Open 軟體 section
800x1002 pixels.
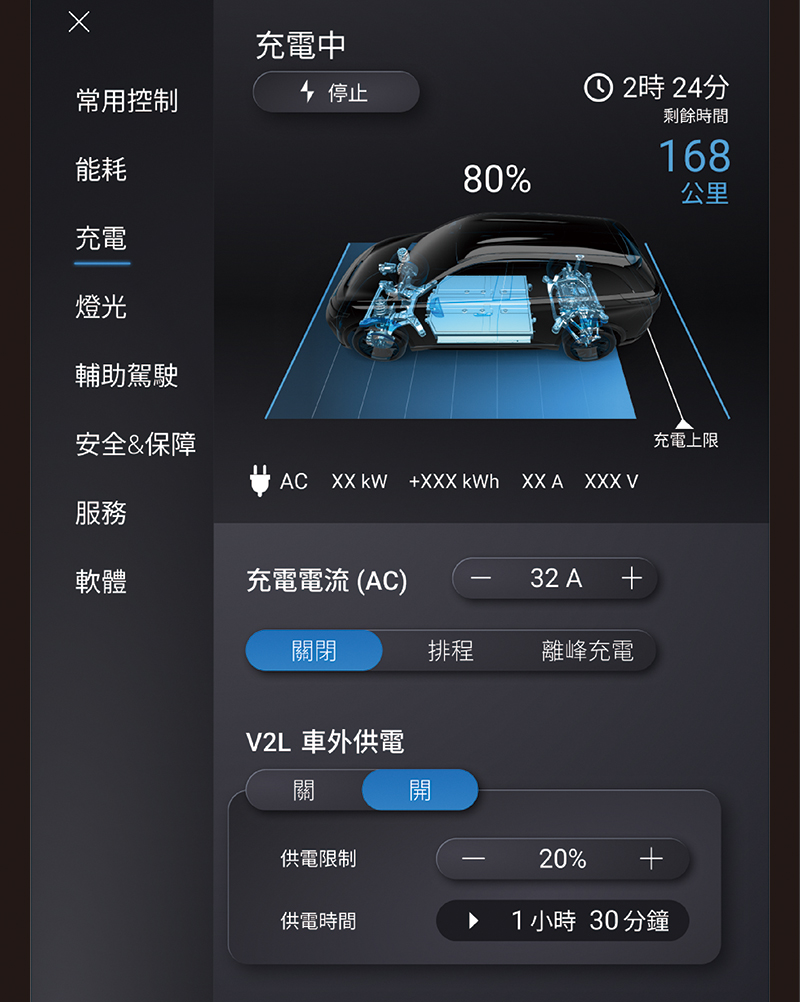click(x=101, y=582)
